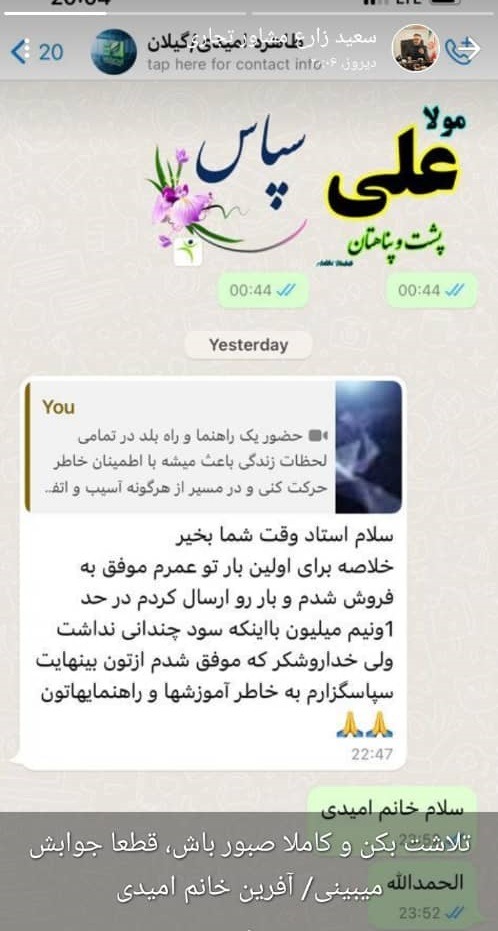
Task: Close the story with the back arrow
Action: tap(470, 49)
